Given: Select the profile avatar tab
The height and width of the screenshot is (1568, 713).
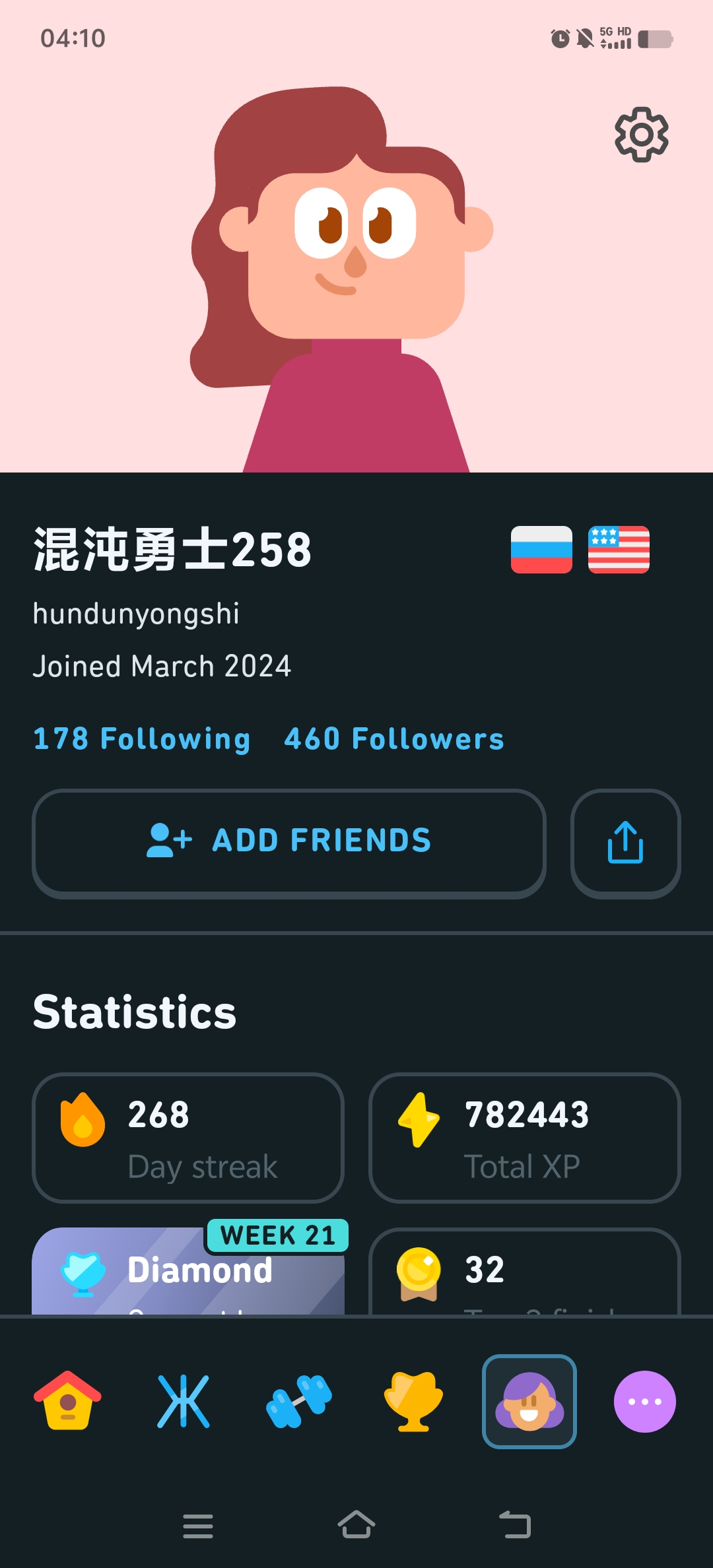Looking at the screenshot, I should coord(529,1400).
